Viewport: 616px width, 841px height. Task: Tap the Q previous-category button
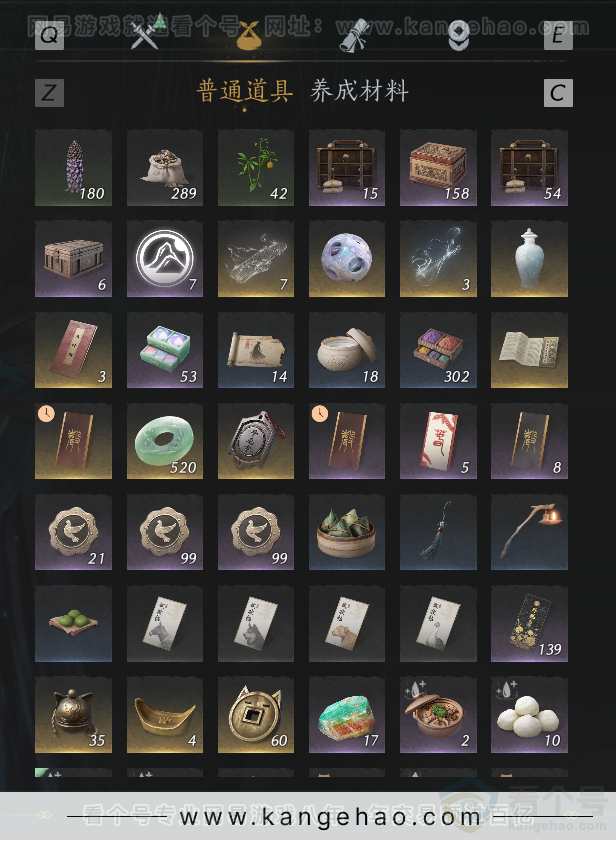coord(49,37)
